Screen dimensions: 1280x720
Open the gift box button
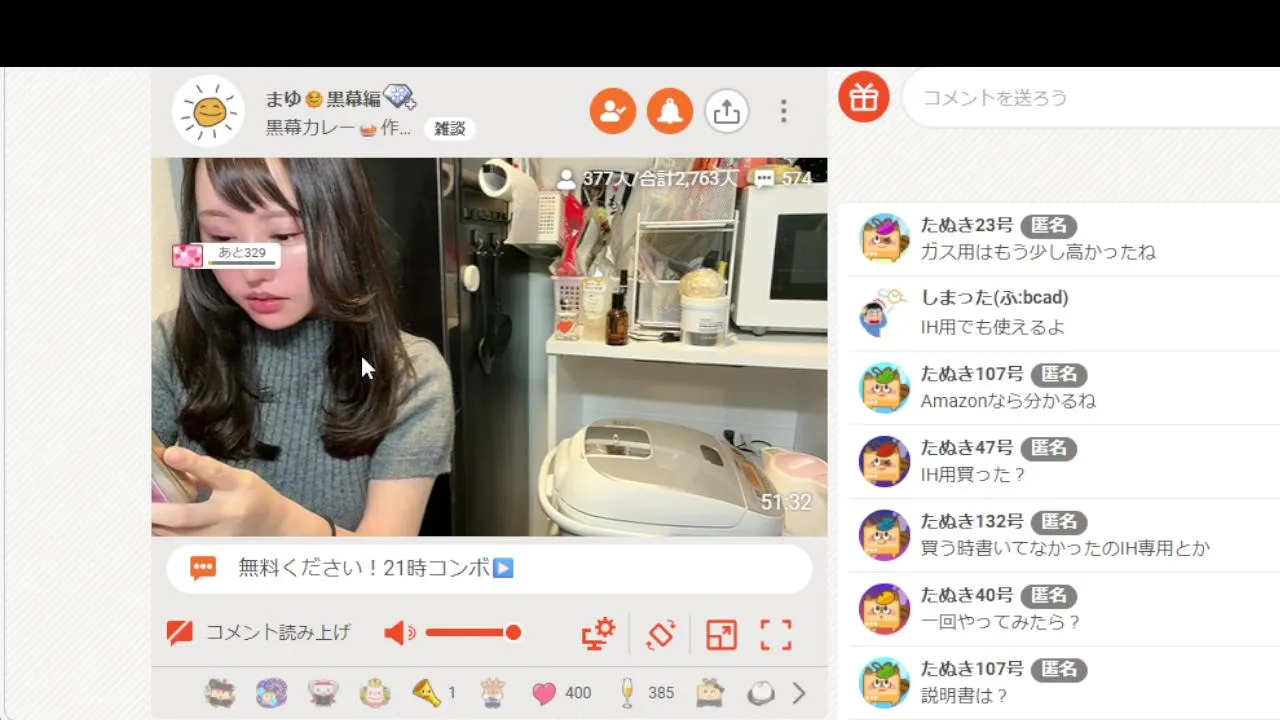pyautogui.click(x=864, y=97)
